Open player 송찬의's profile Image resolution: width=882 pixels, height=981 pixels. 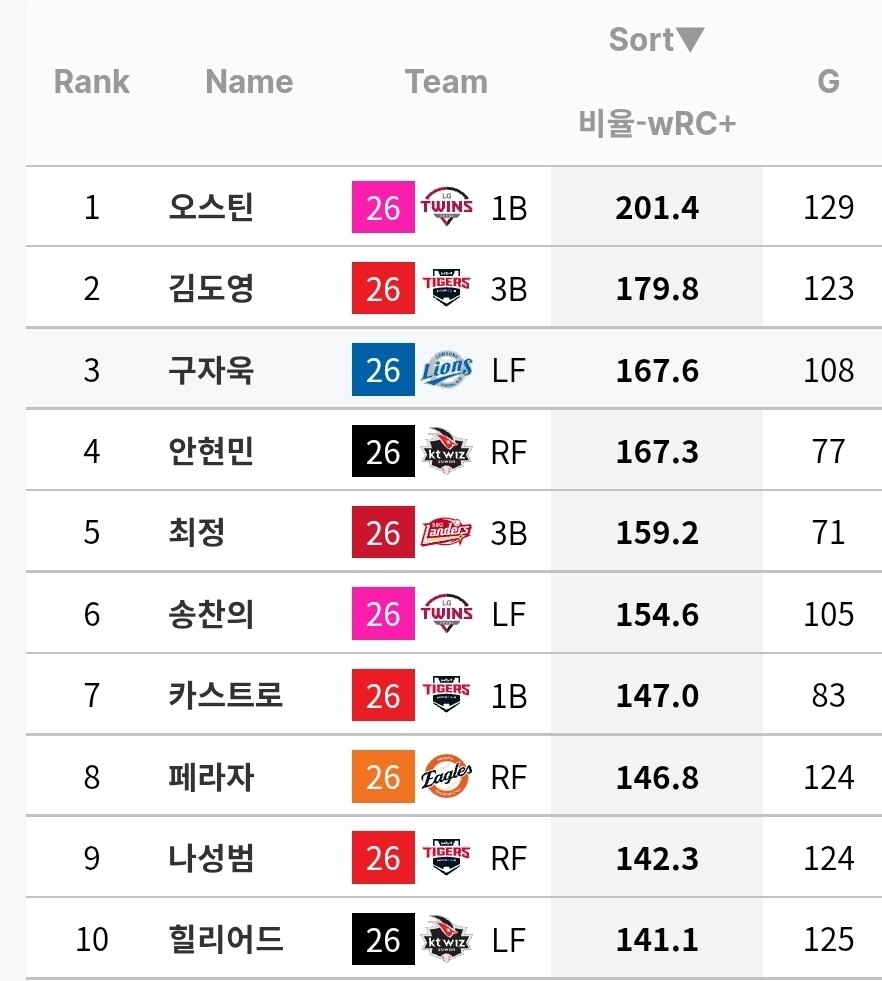tap(211, 614)
